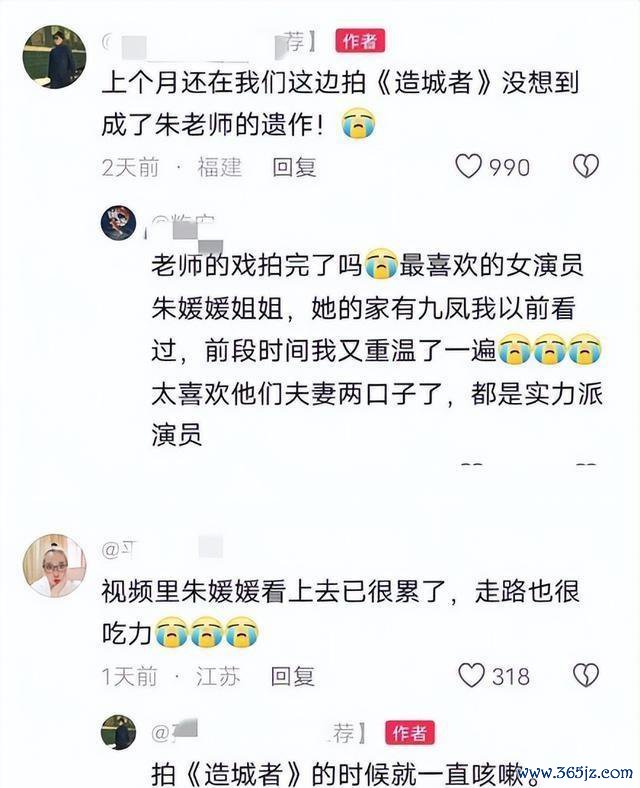Like the comment with 990 likes

coord(469,166)
